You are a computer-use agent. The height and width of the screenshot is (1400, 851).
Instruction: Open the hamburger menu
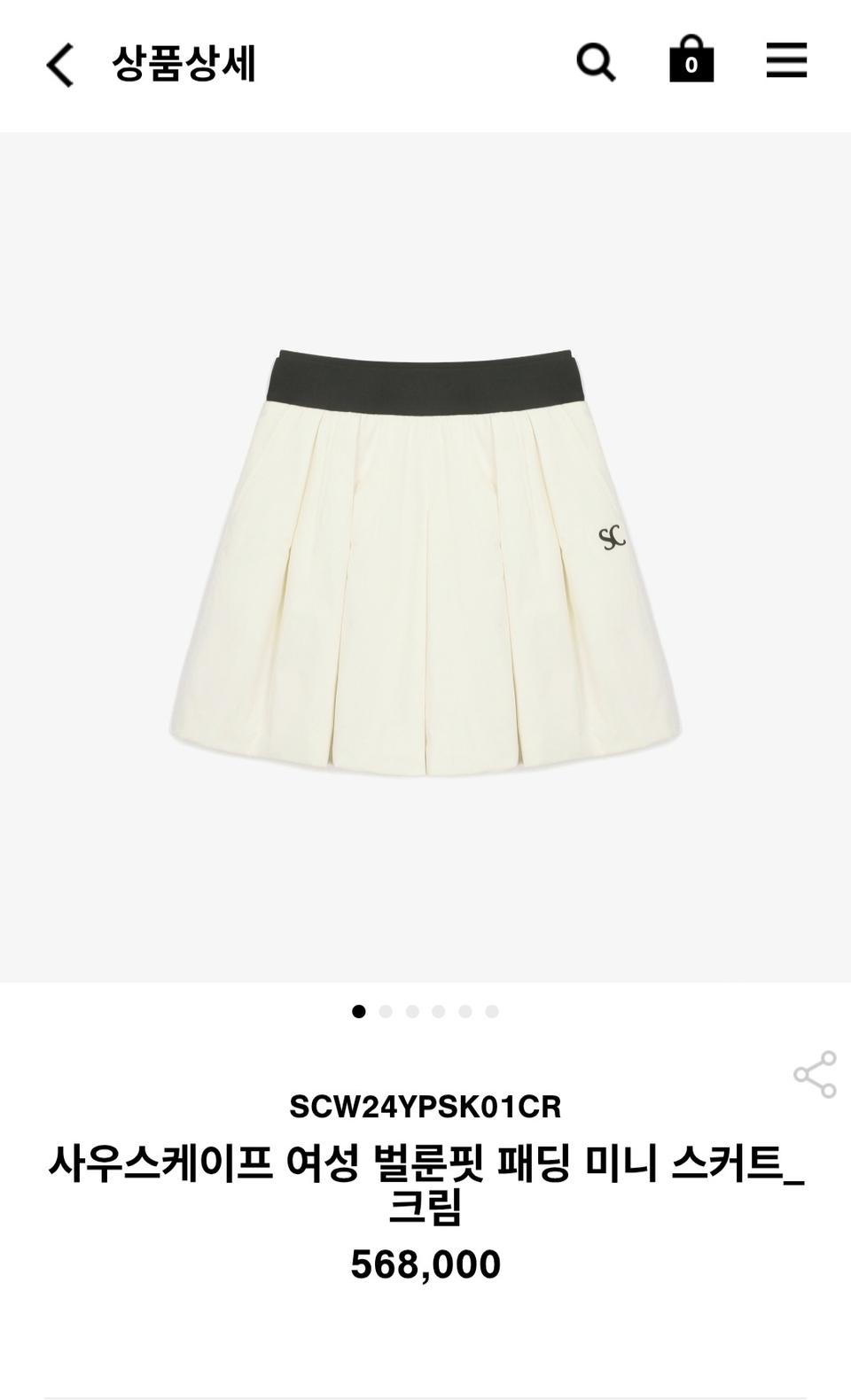786,60
